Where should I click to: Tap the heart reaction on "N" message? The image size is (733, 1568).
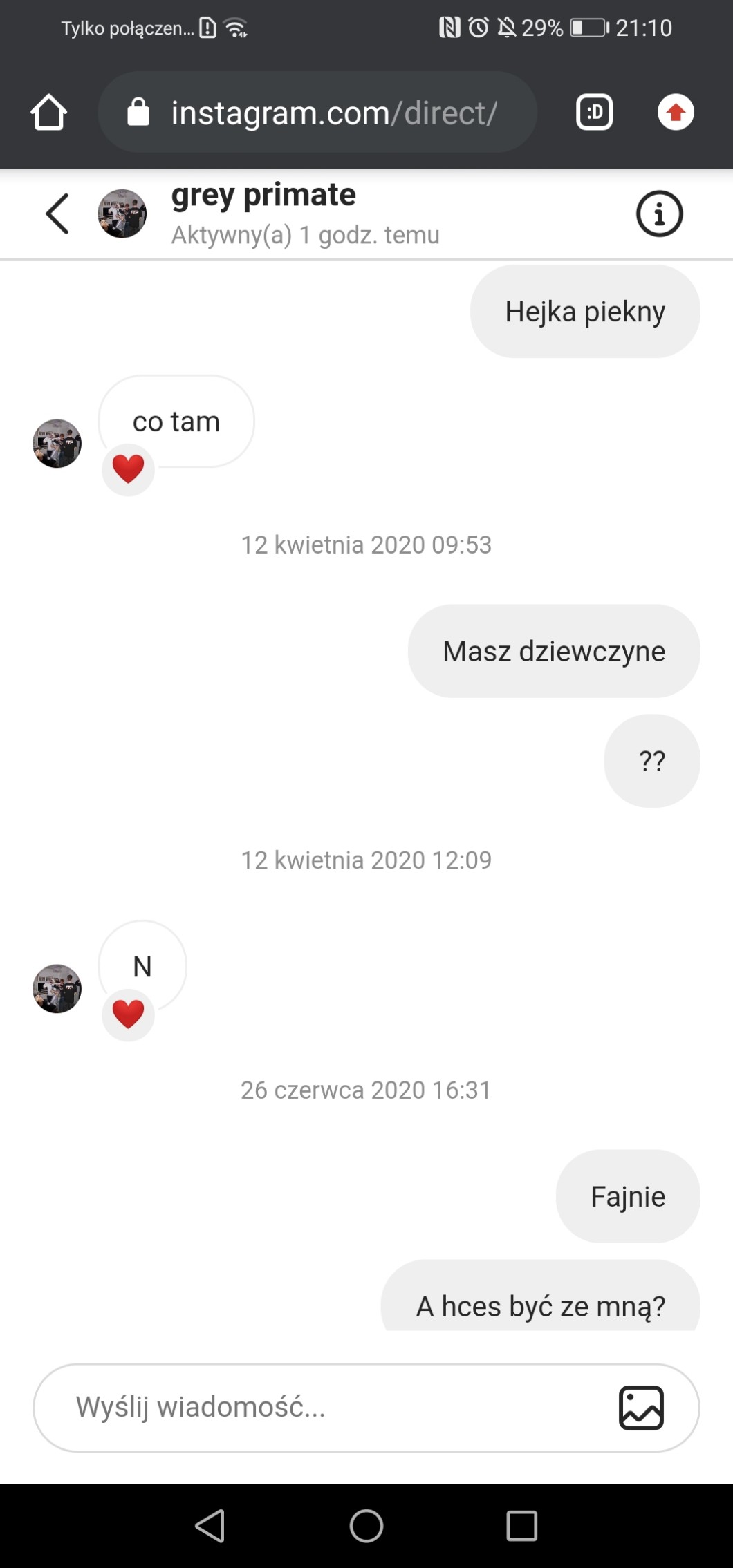(128, 1014)
